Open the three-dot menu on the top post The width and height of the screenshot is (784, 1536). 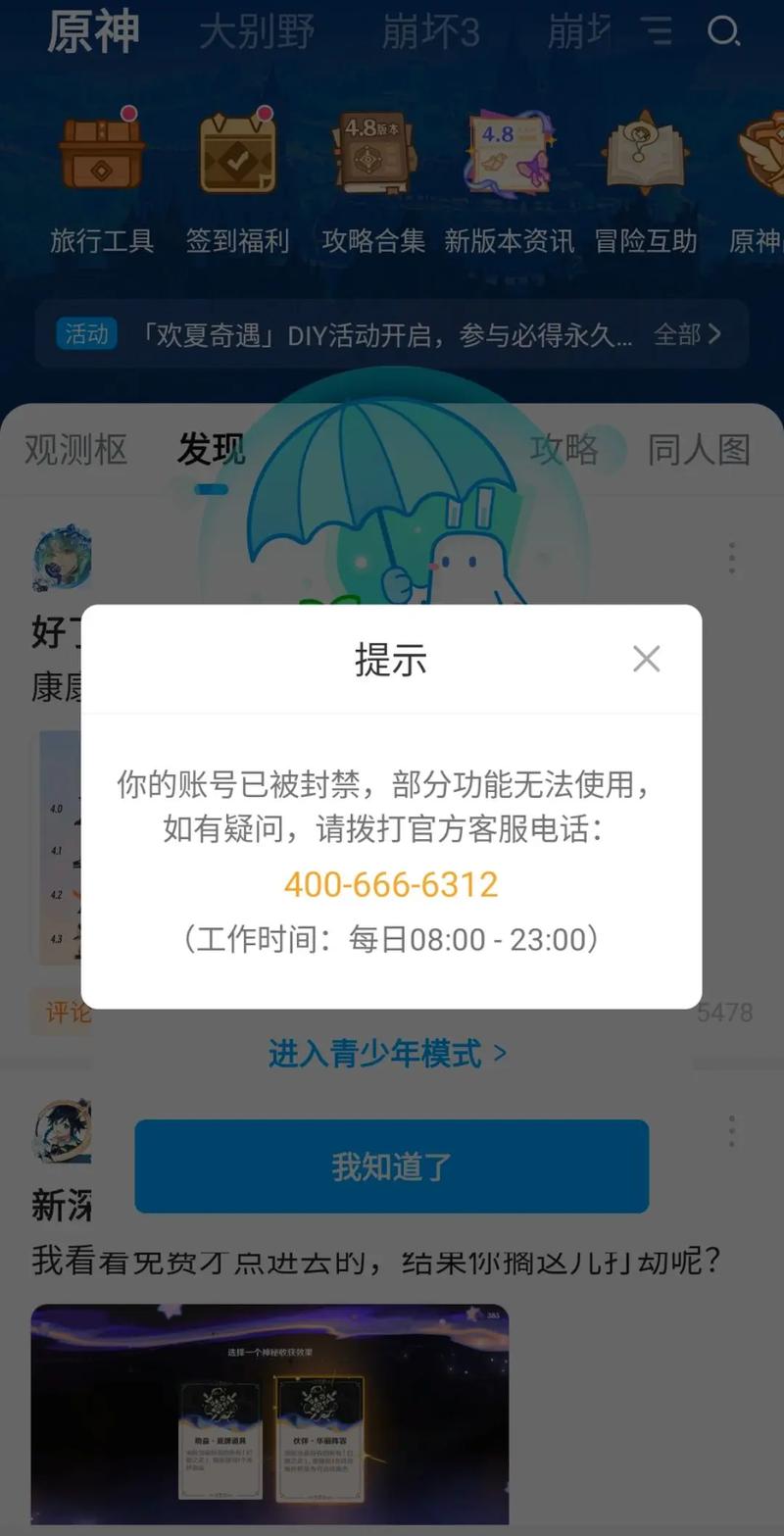click(x=731, y=558)
